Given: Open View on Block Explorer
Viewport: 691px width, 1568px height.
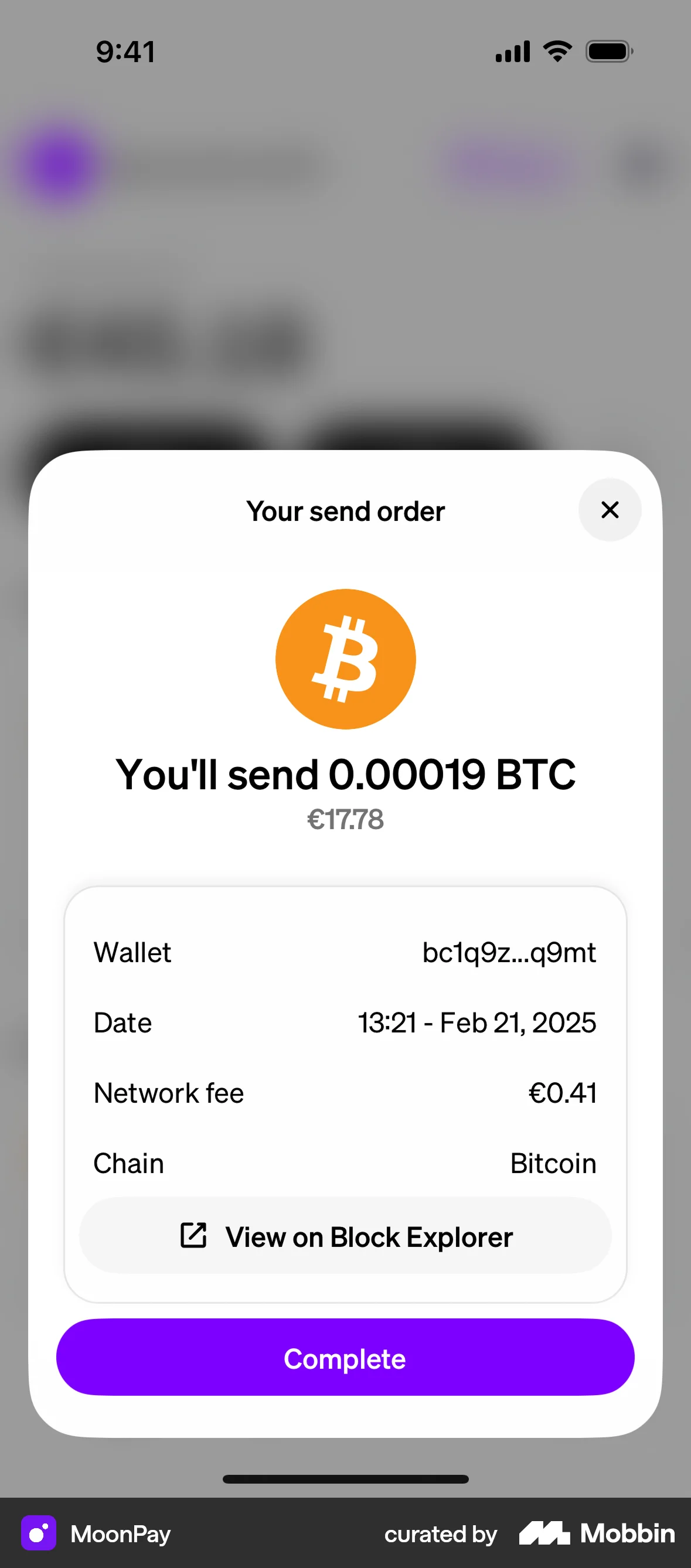Looking at the screenshot, I should pos(345,1236).
